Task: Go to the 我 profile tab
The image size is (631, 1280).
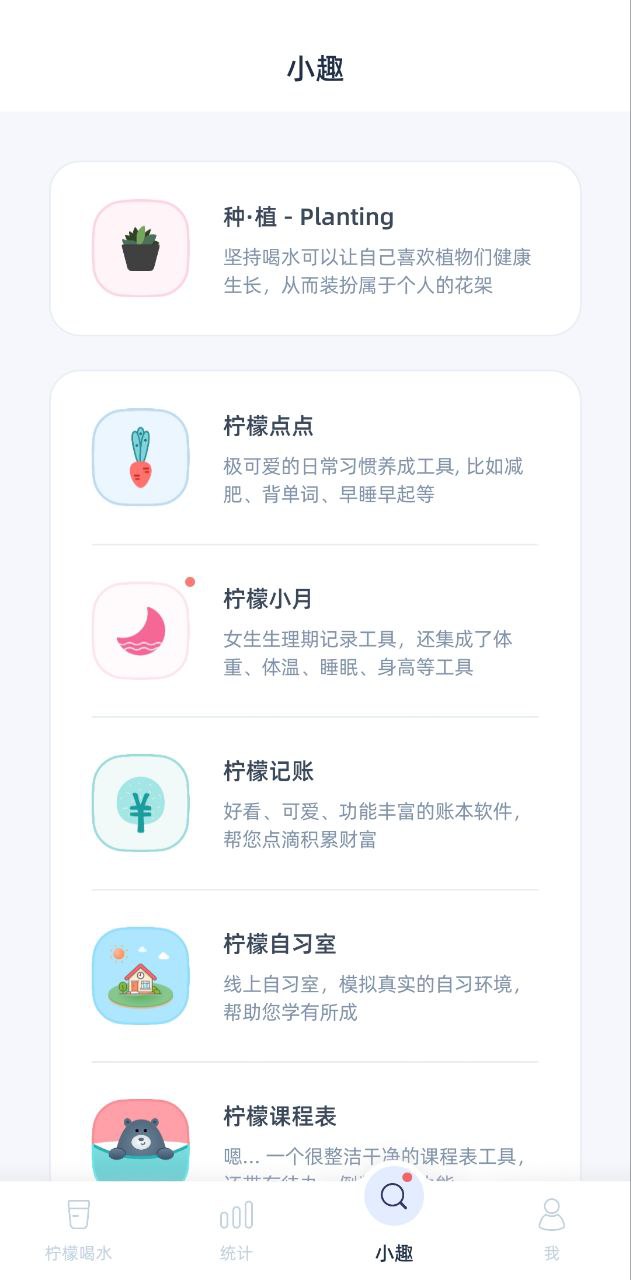Action: (551, 1228)
